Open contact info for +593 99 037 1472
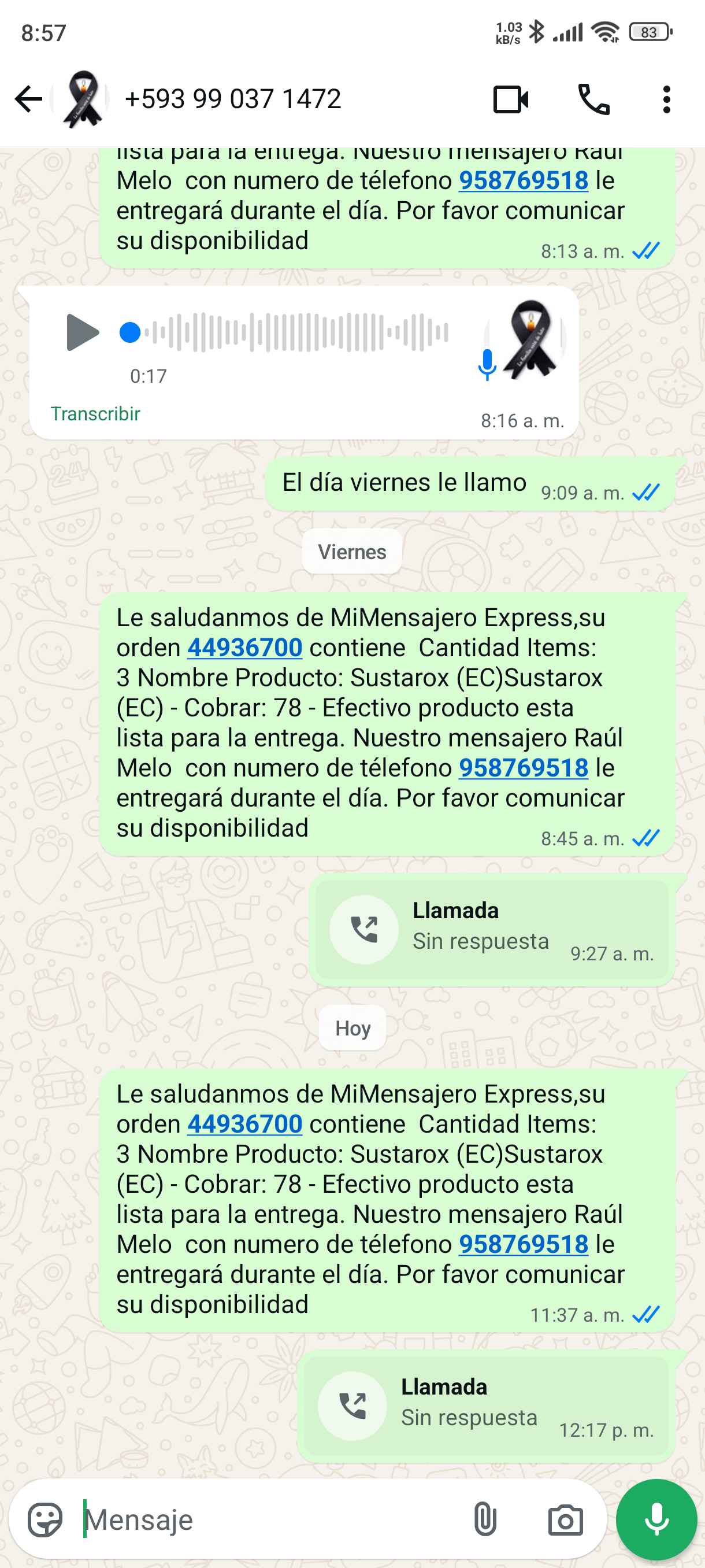The image size is (705, 1568). tap(232, 99)
